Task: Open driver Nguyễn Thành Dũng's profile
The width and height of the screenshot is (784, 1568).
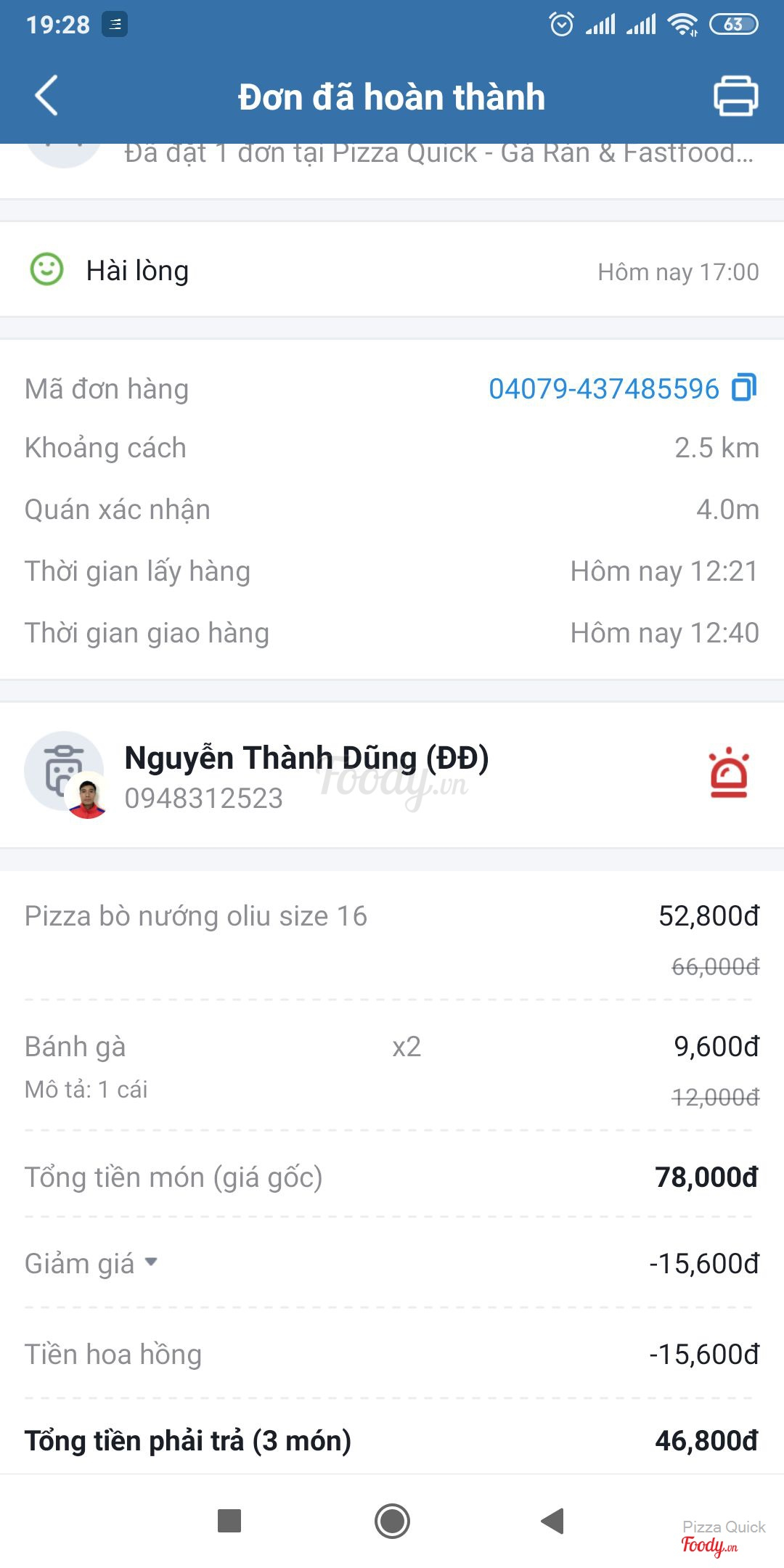Action: (x=305, y=759)
